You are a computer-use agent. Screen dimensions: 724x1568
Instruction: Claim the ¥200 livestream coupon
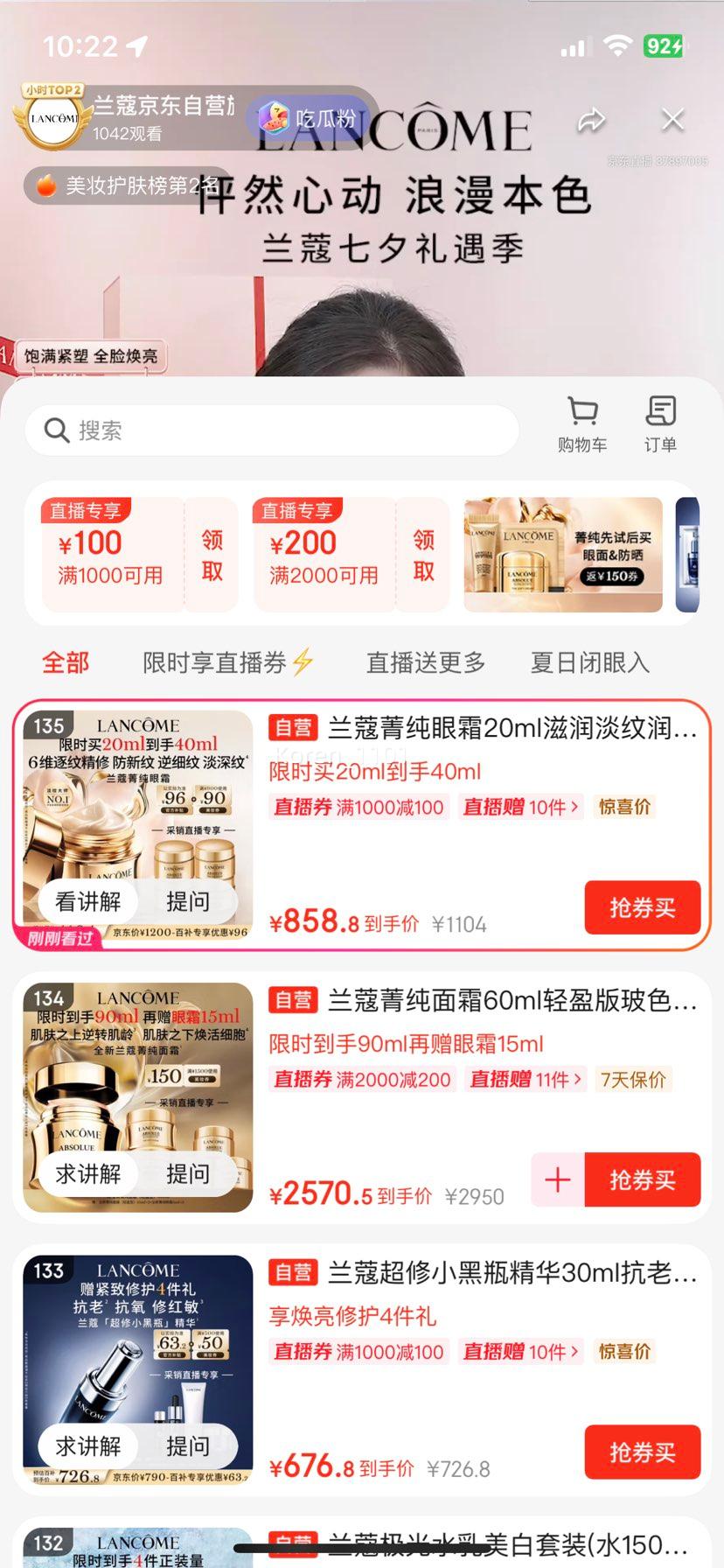pos(422,554)
